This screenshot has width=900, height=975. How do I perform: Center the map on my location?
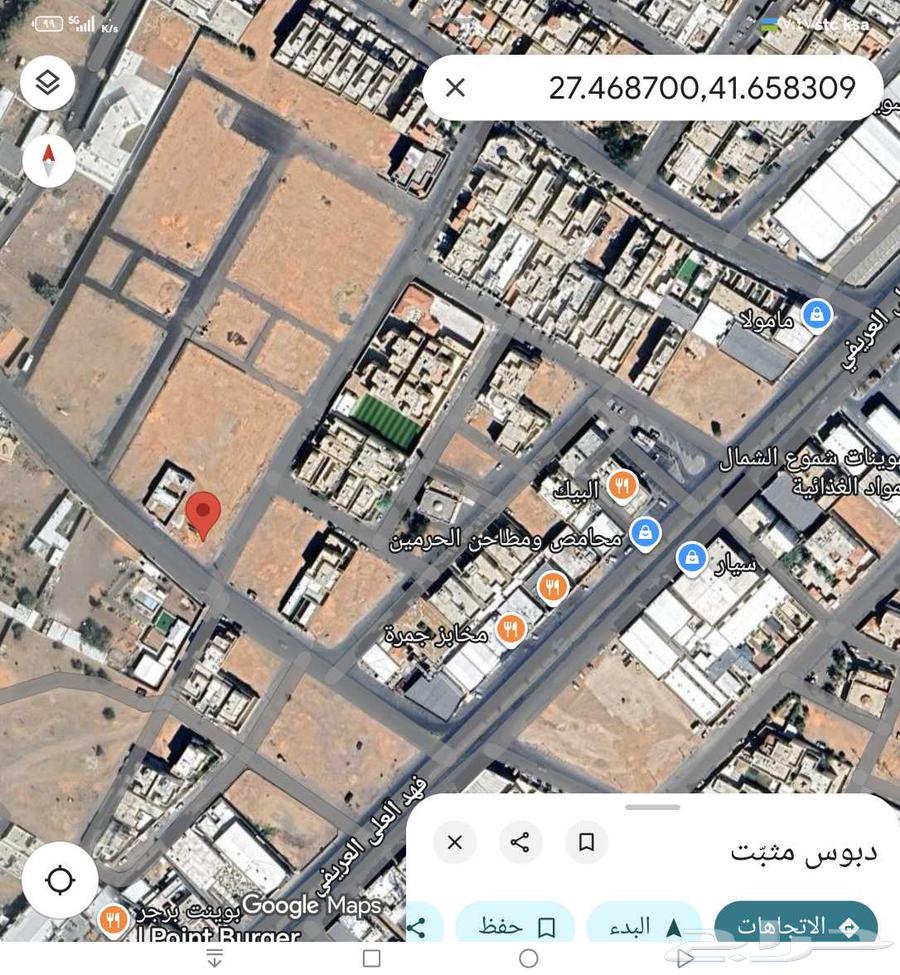60,880
